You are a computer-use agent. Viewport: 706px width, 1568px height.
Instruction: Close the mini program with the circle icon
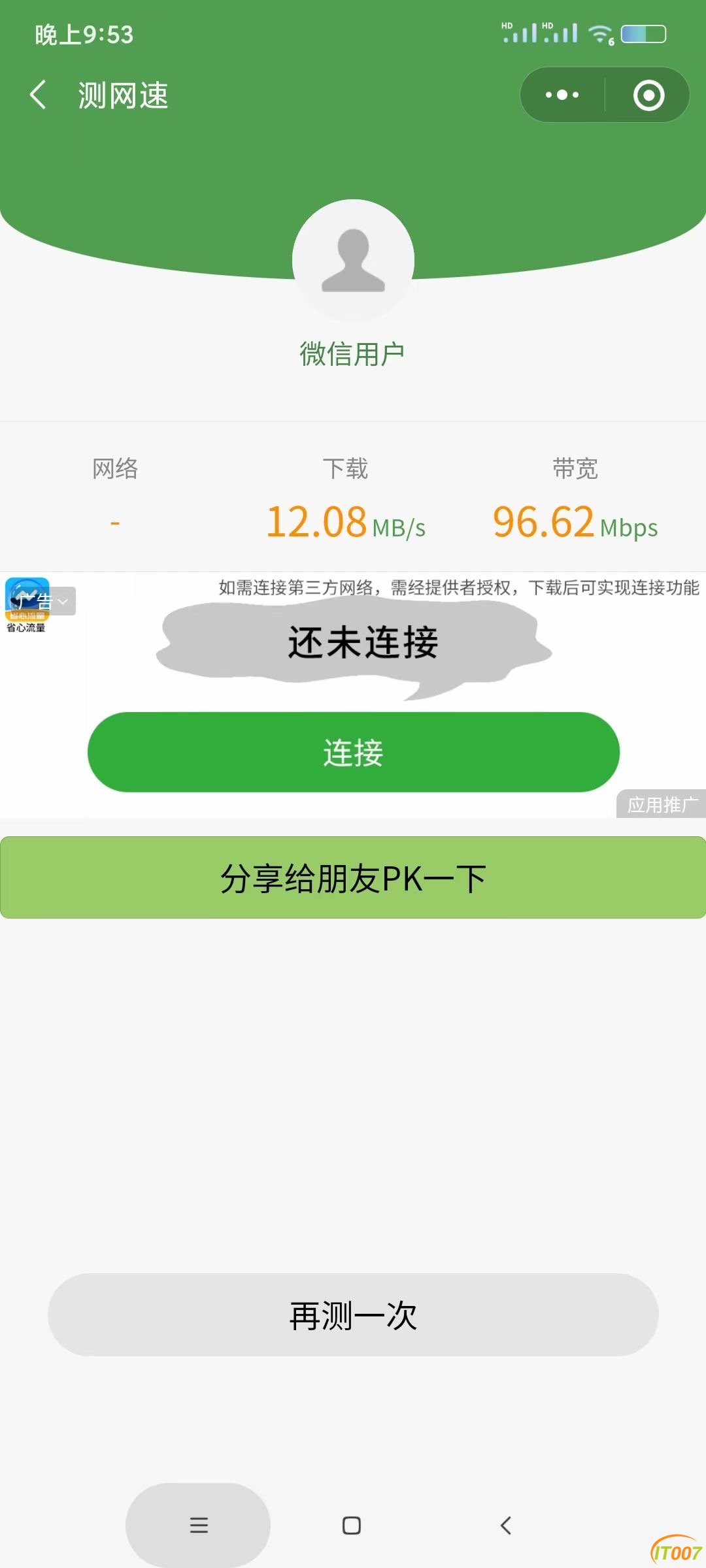coord(648,95)
